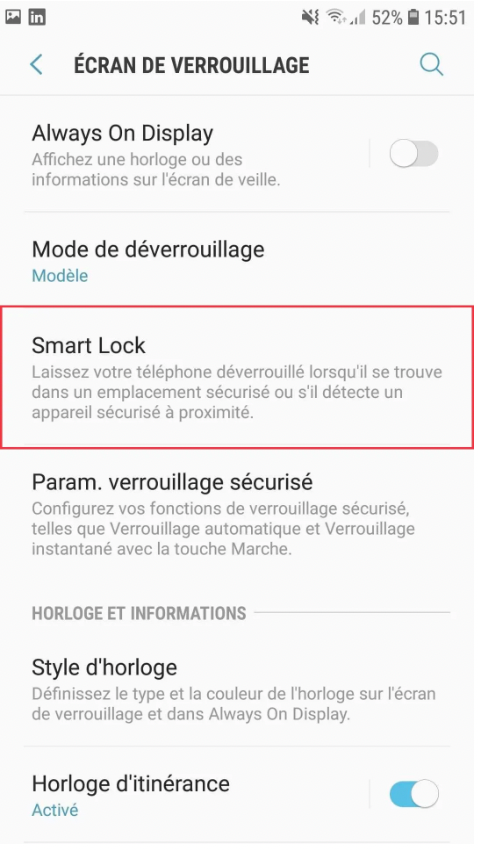Open the Style d'horloge row
478x850 pixels.
pyautogui.click(x=239, y=689)
